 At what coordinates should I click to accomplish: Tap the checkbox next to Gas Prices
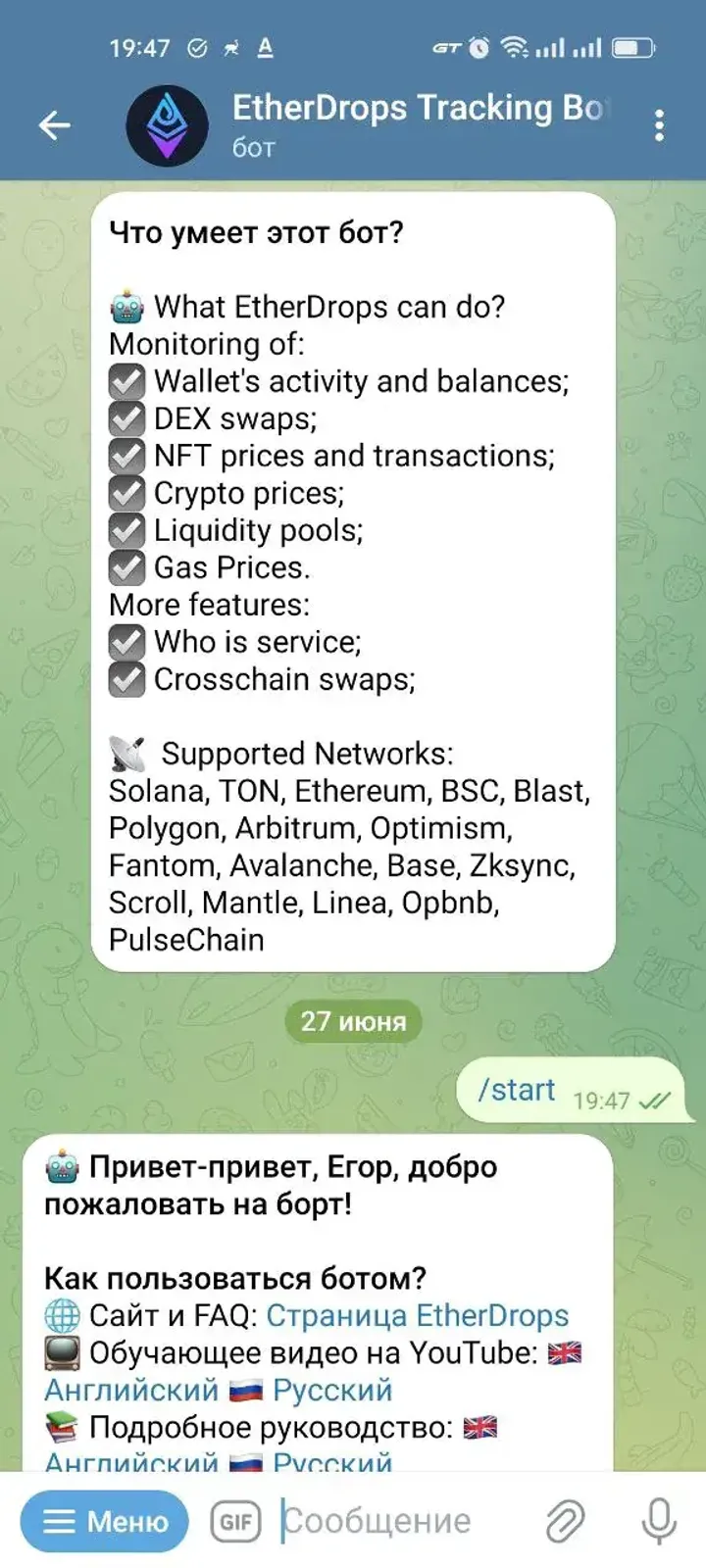[126, 567]
